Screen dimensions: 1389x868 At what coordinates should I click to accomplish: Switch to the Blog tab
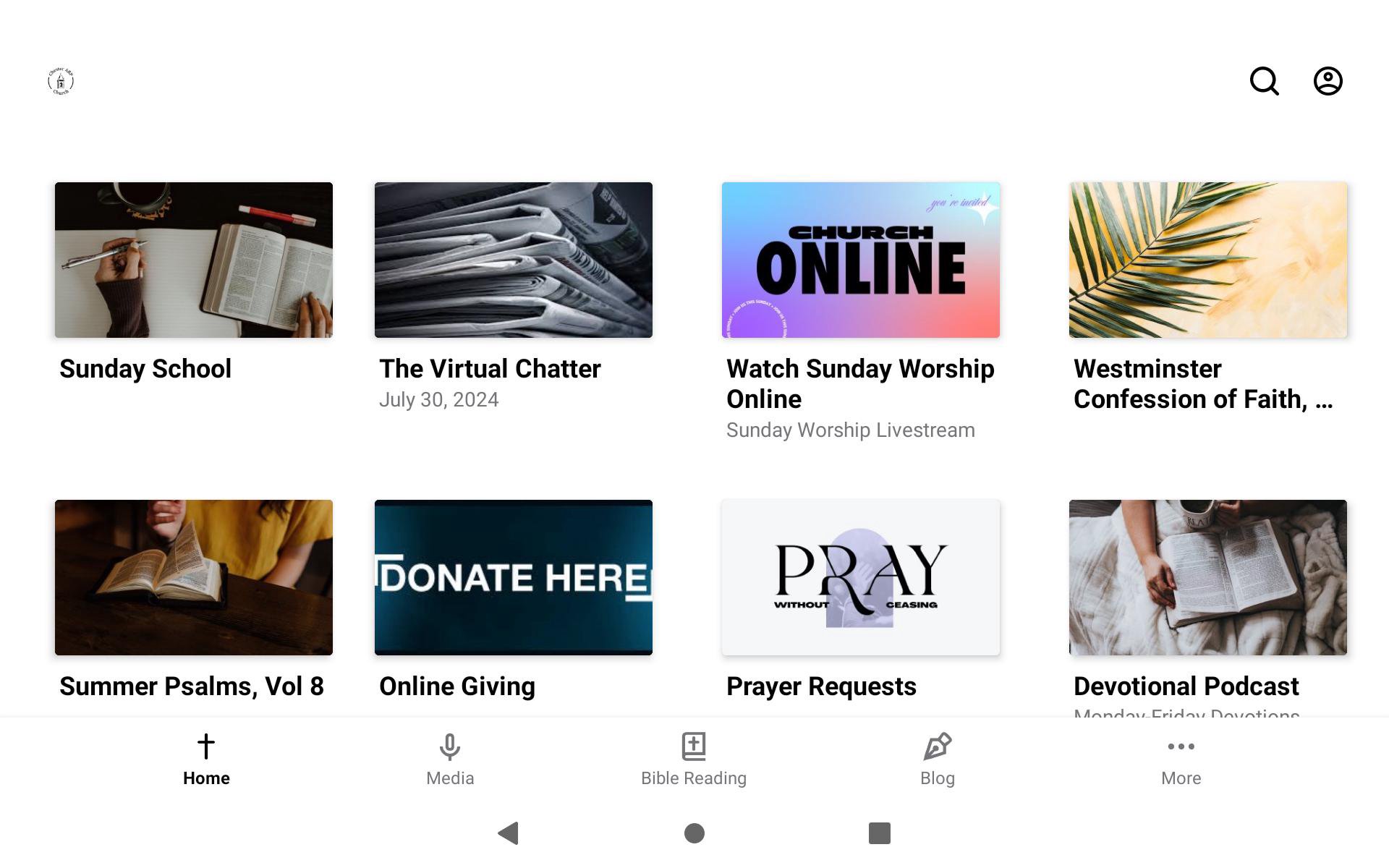[938, 759]
